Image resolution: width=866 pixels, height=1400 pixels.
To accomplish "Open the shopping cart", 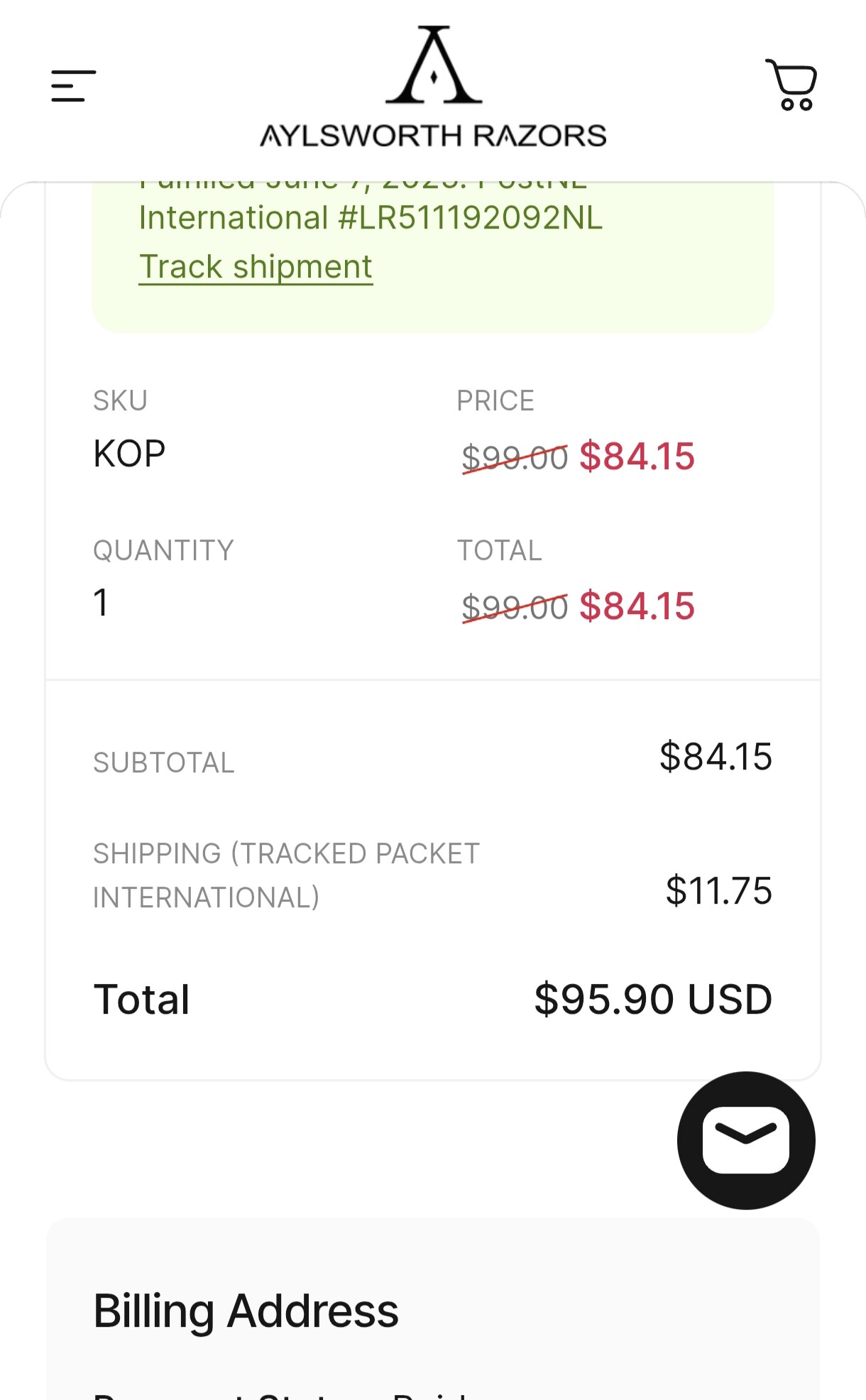I will (x=791, y=85).
